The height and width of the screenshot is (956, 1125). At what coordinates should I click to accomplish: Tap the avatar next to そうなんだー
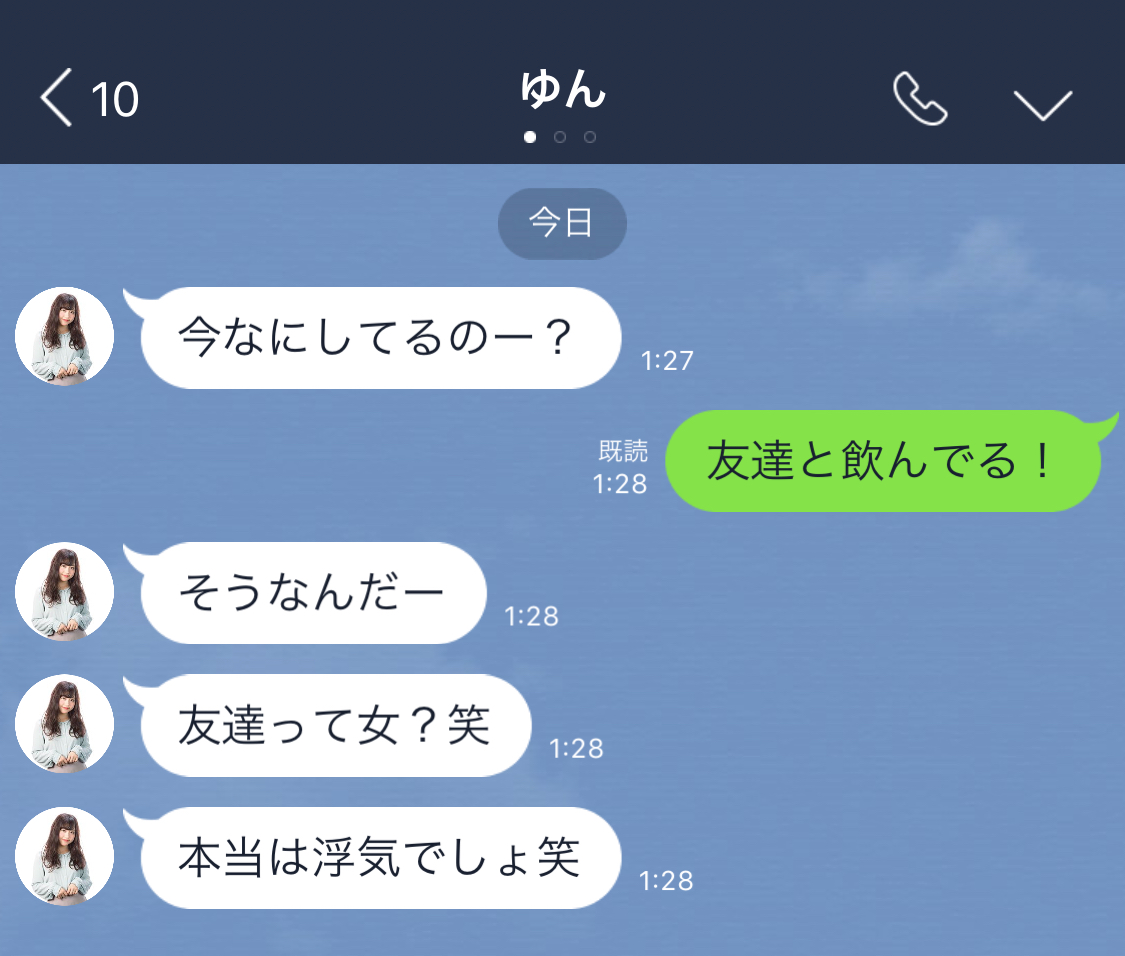(65, 591)
